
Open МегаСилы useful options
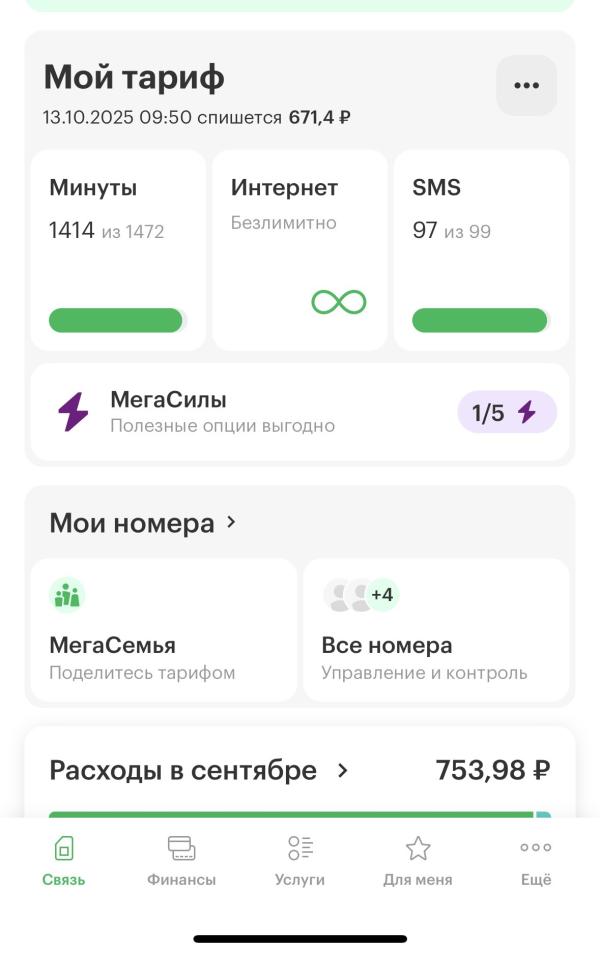pyautogui.click(x=299, y=412)
